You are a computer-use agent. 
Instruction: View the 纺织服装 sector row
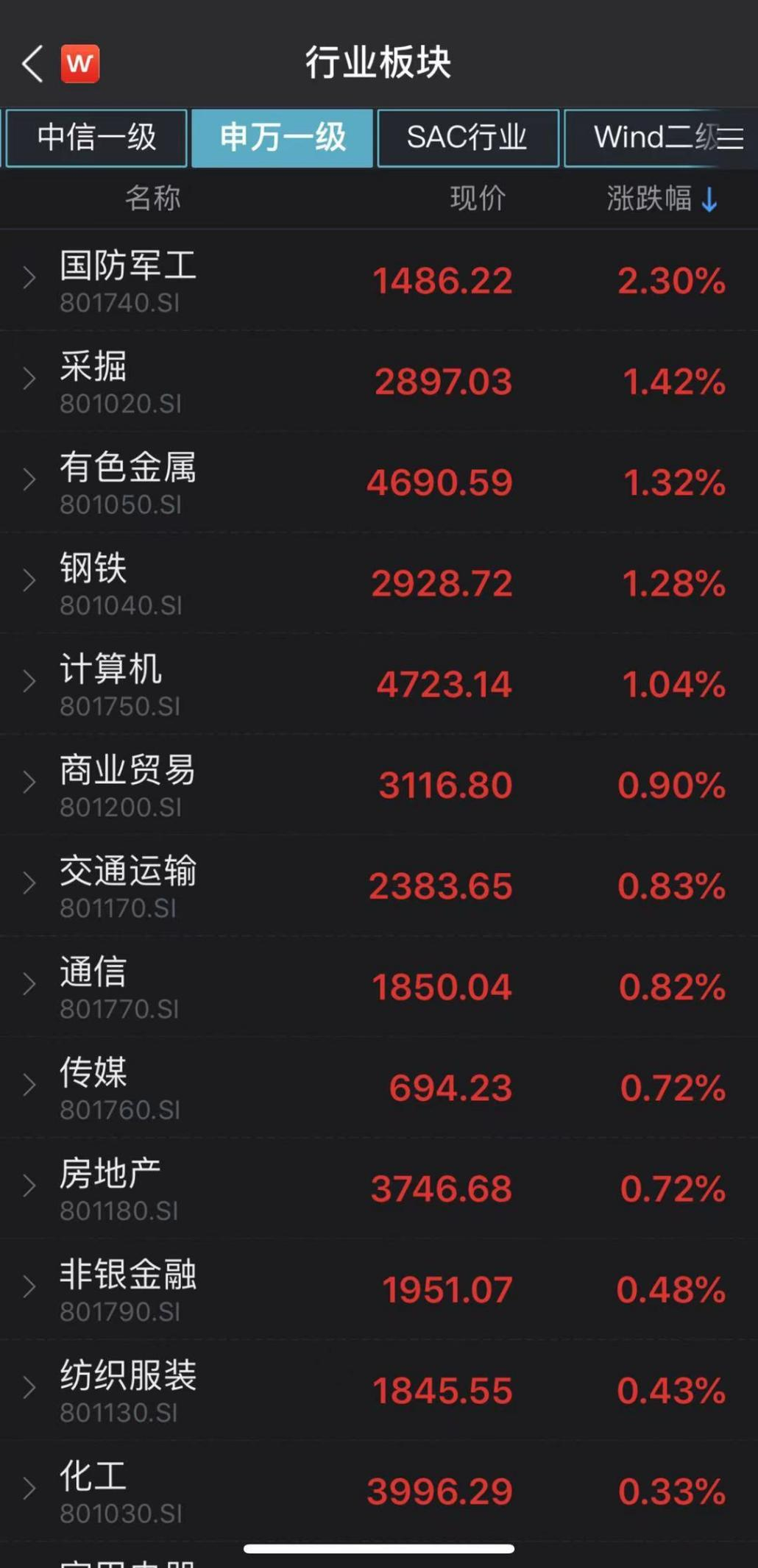pos(379,1389)
